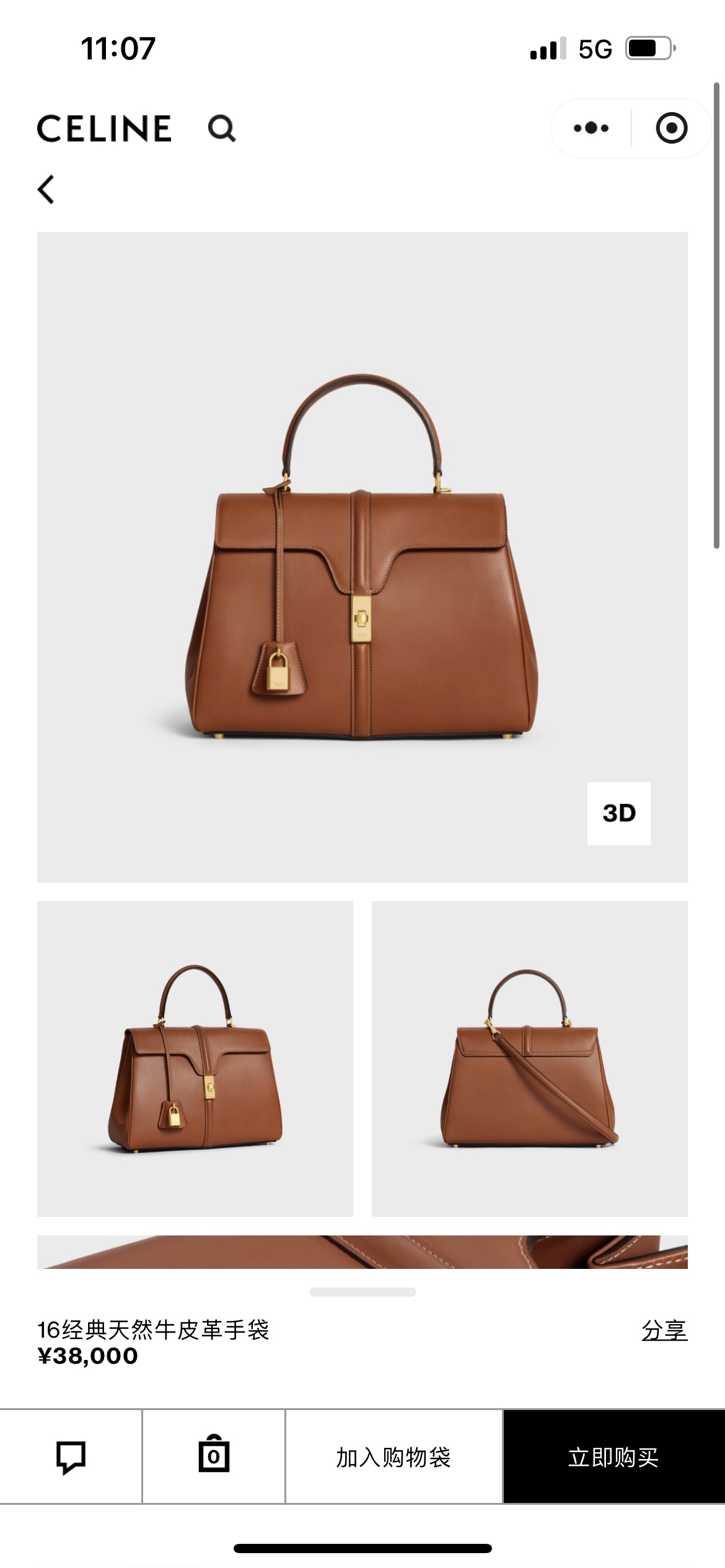The width and height of the screenshot is (725, 1568).
Task: Open the close-up leather detail image
Action: point(362,1252)
